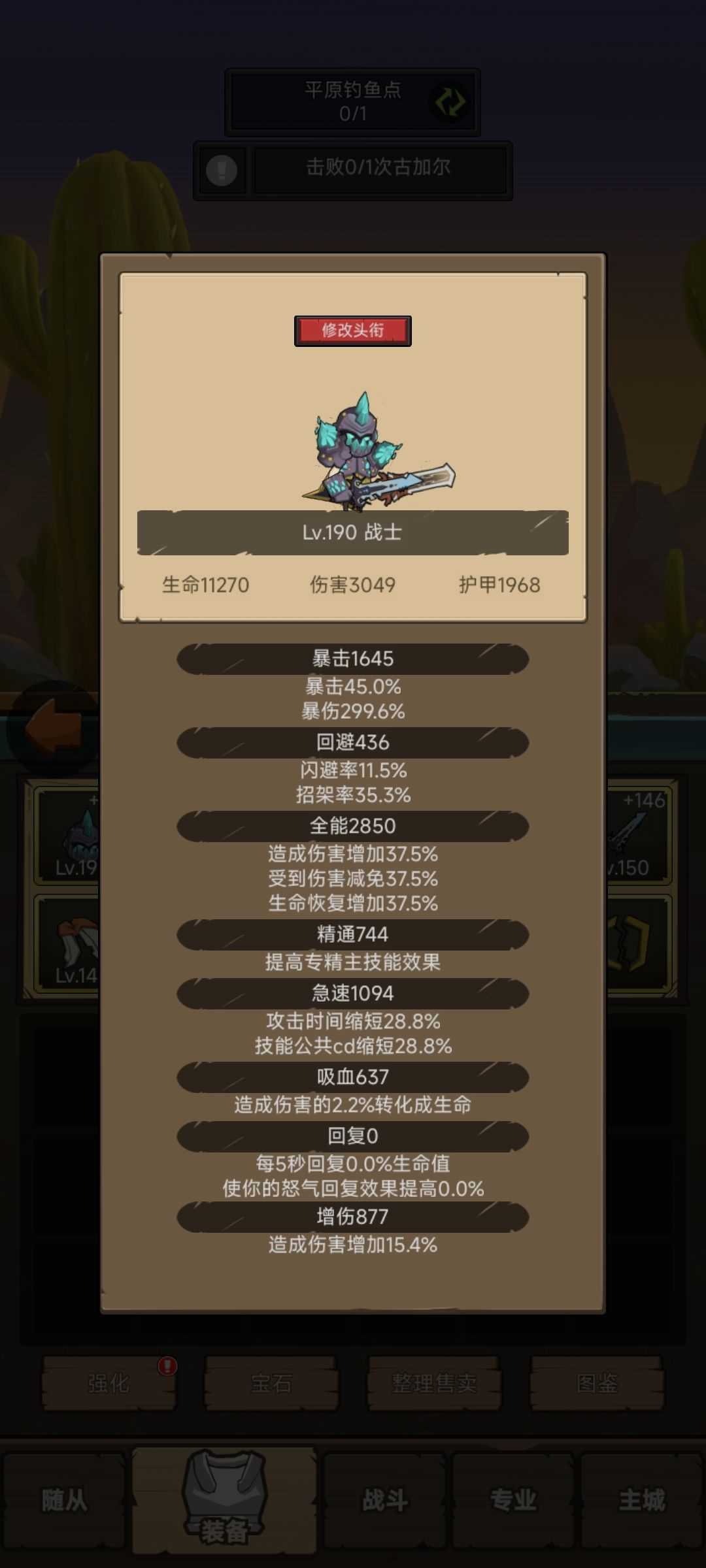Click the exclamation icon next to 击败古加尔 quest
706x1568 pixels.
click(222, 172)
